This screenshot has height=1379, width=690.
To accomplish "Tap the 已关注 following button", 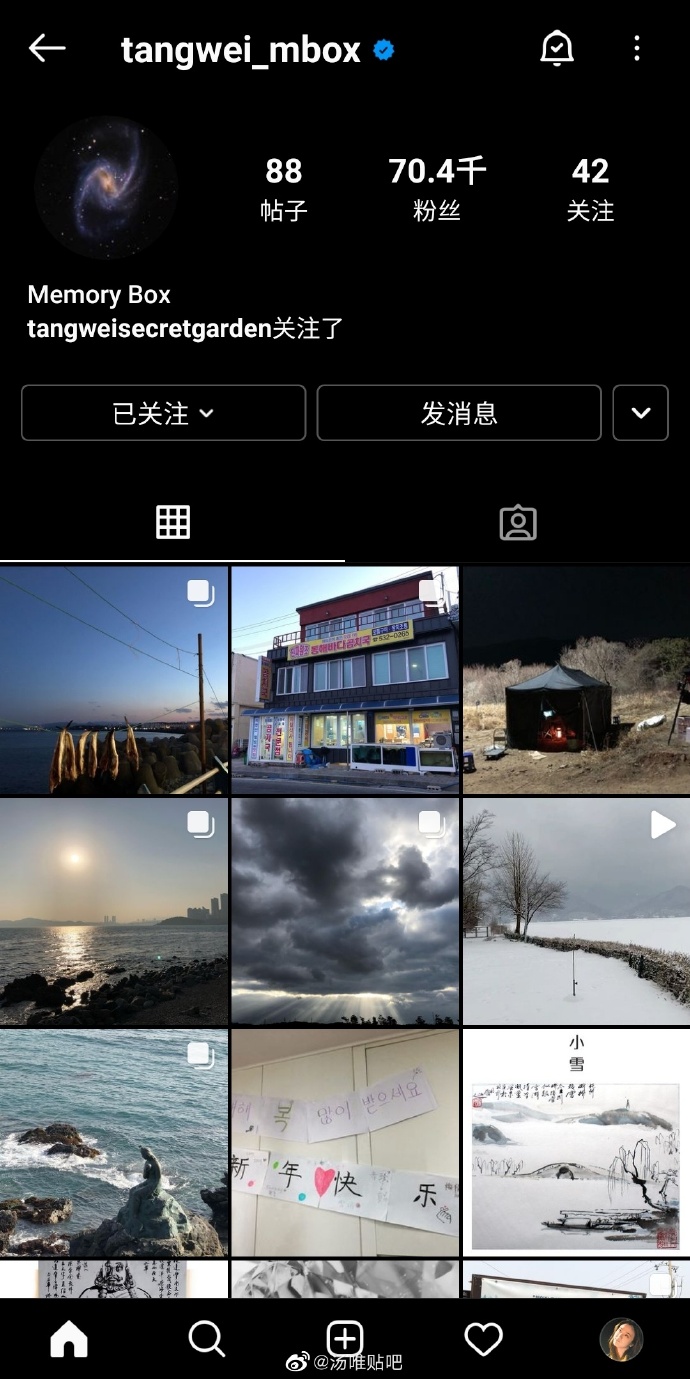I will 163,413.
